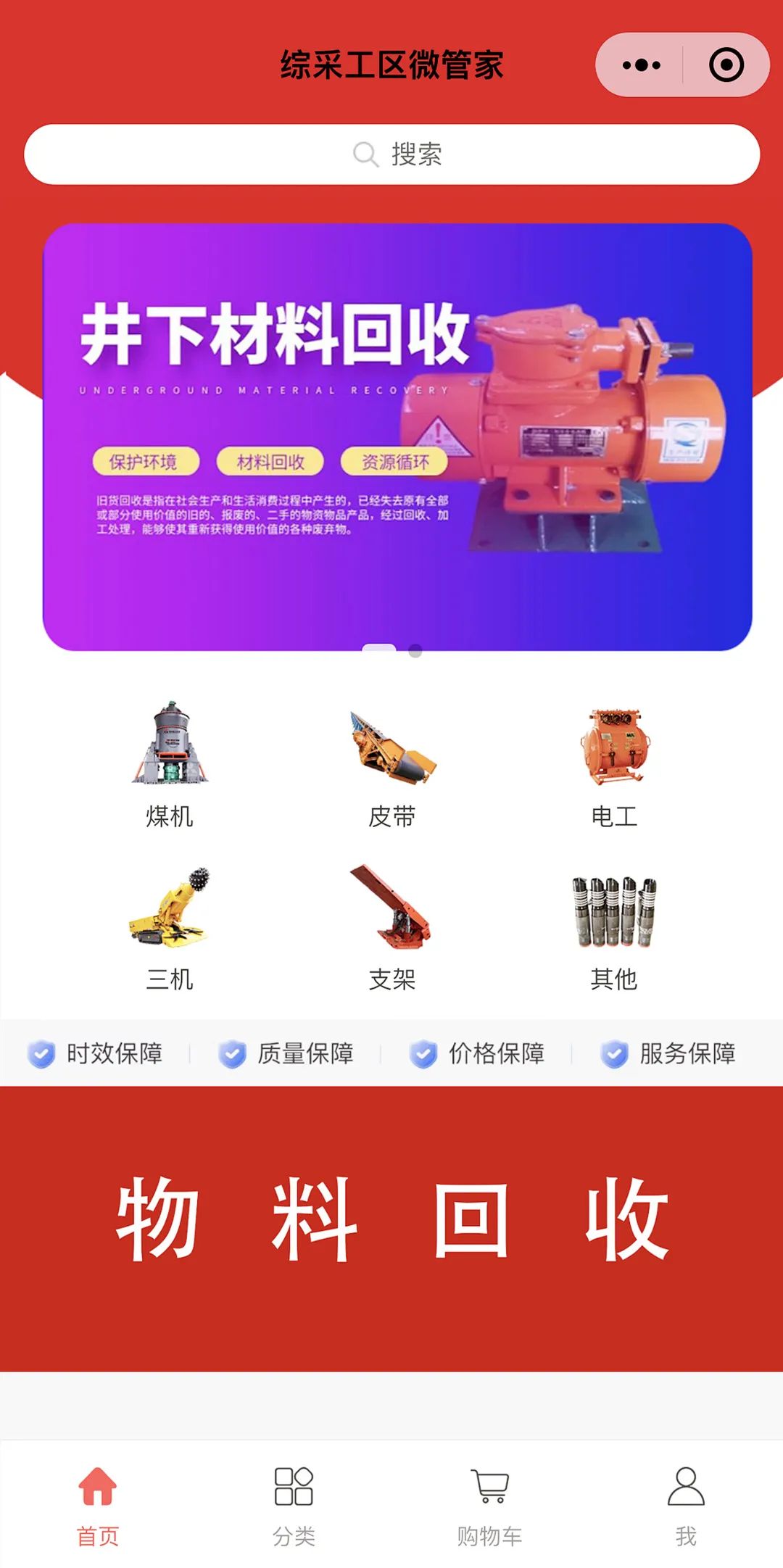The height and width of the screenshot is (1568, 783).
Task: Open the 购物车 shopping cart tab
Action: (x=489, y=1504)
